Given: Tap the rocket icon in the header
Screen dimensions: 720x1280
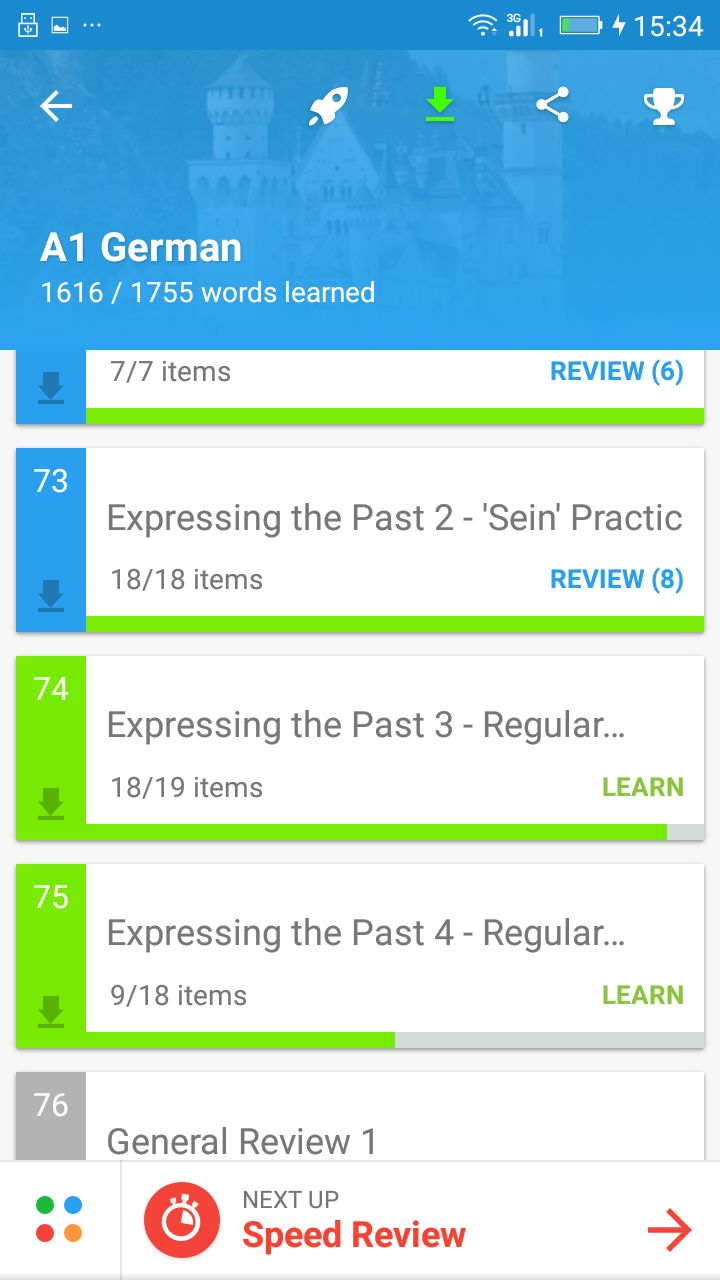Looking at the screenshot, I should [x=327, y=106].
